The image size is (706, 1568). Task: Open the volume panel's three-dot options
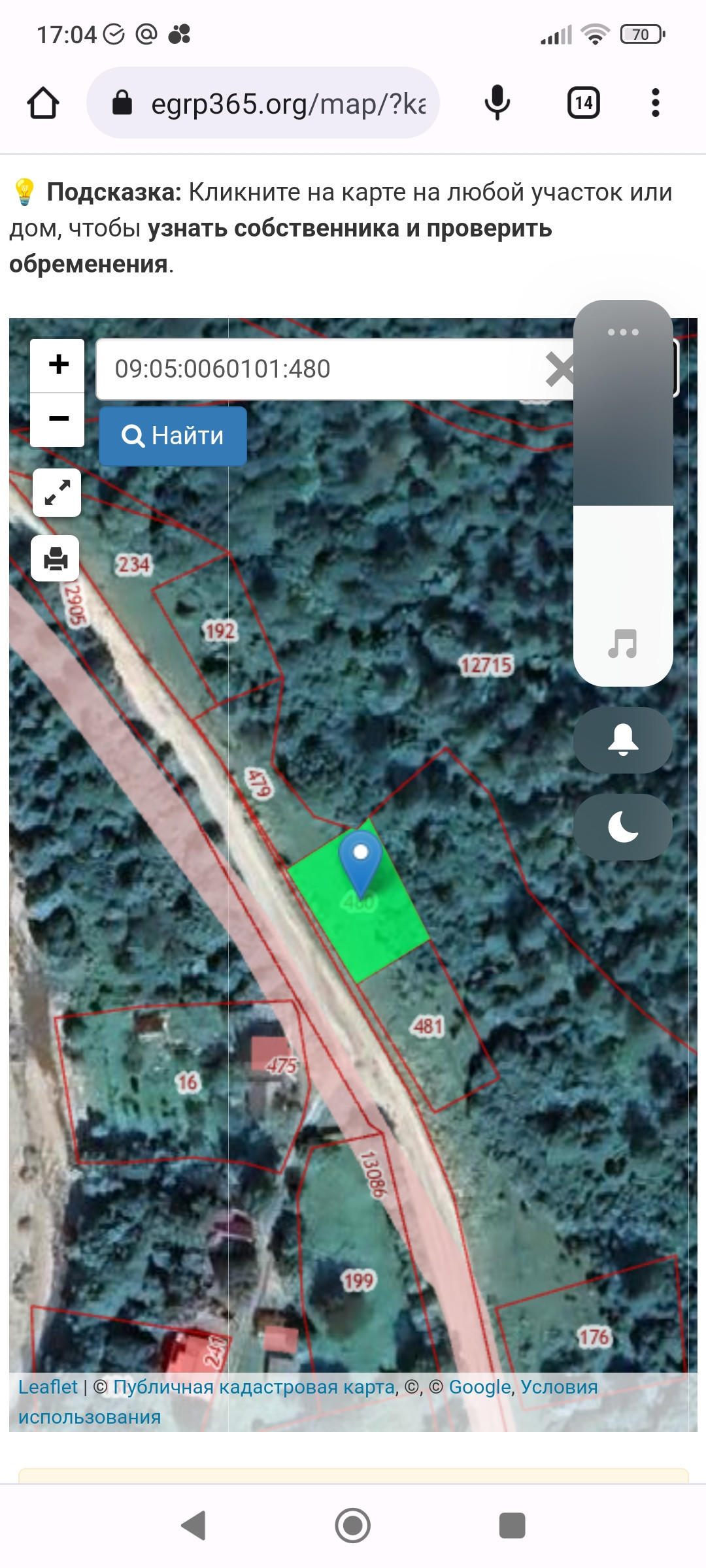point(623,333)
